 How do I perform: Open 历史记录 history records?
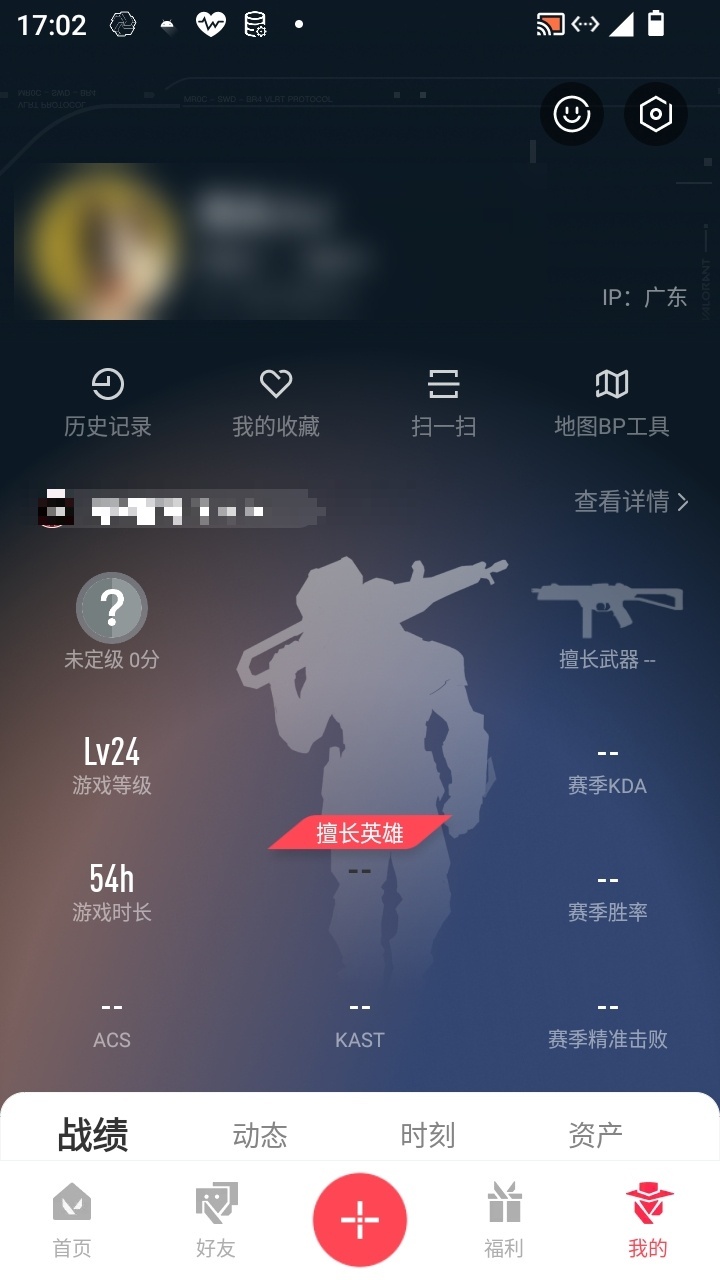coord(108,403)
